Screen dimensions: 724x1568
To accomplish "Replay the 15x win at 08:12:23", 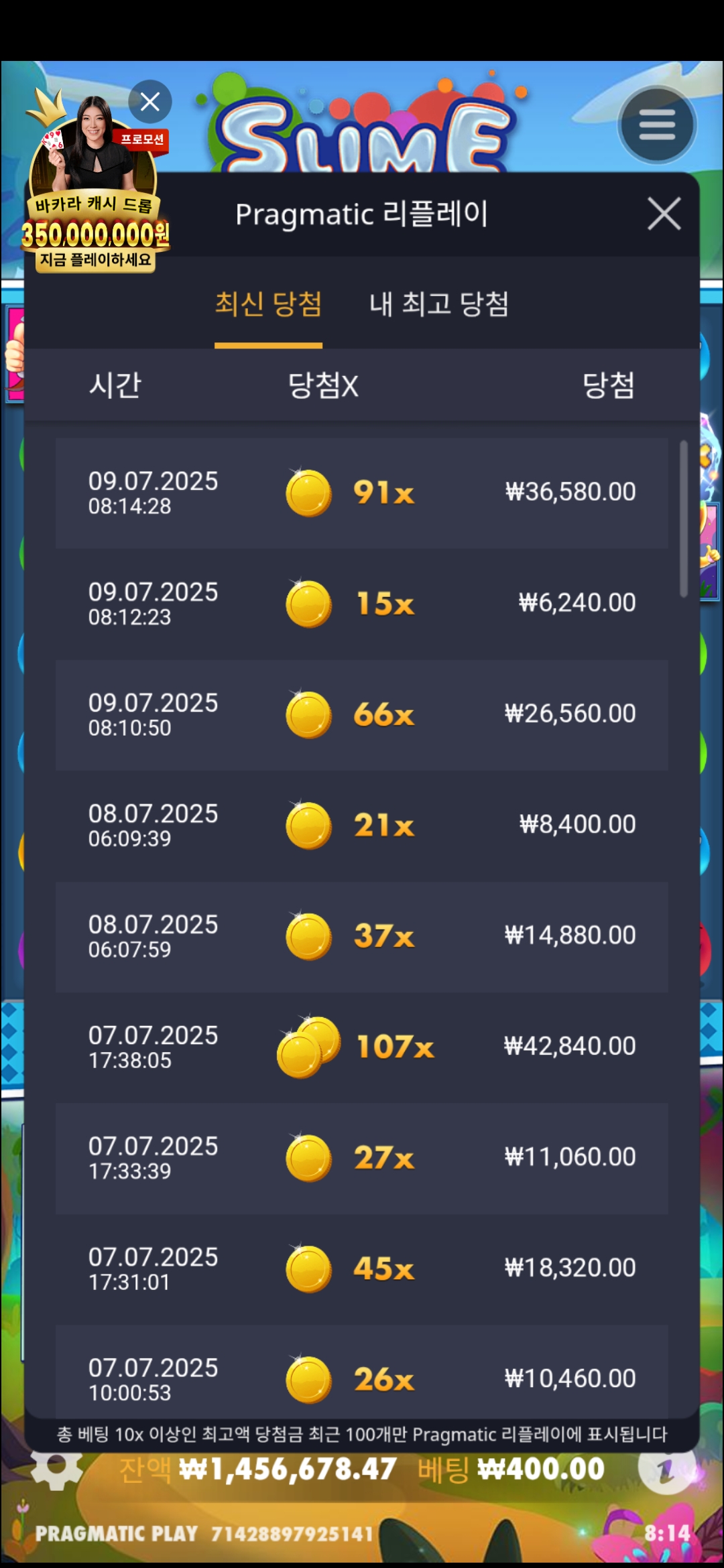I will pyautogui.click(x=362, y=604).
